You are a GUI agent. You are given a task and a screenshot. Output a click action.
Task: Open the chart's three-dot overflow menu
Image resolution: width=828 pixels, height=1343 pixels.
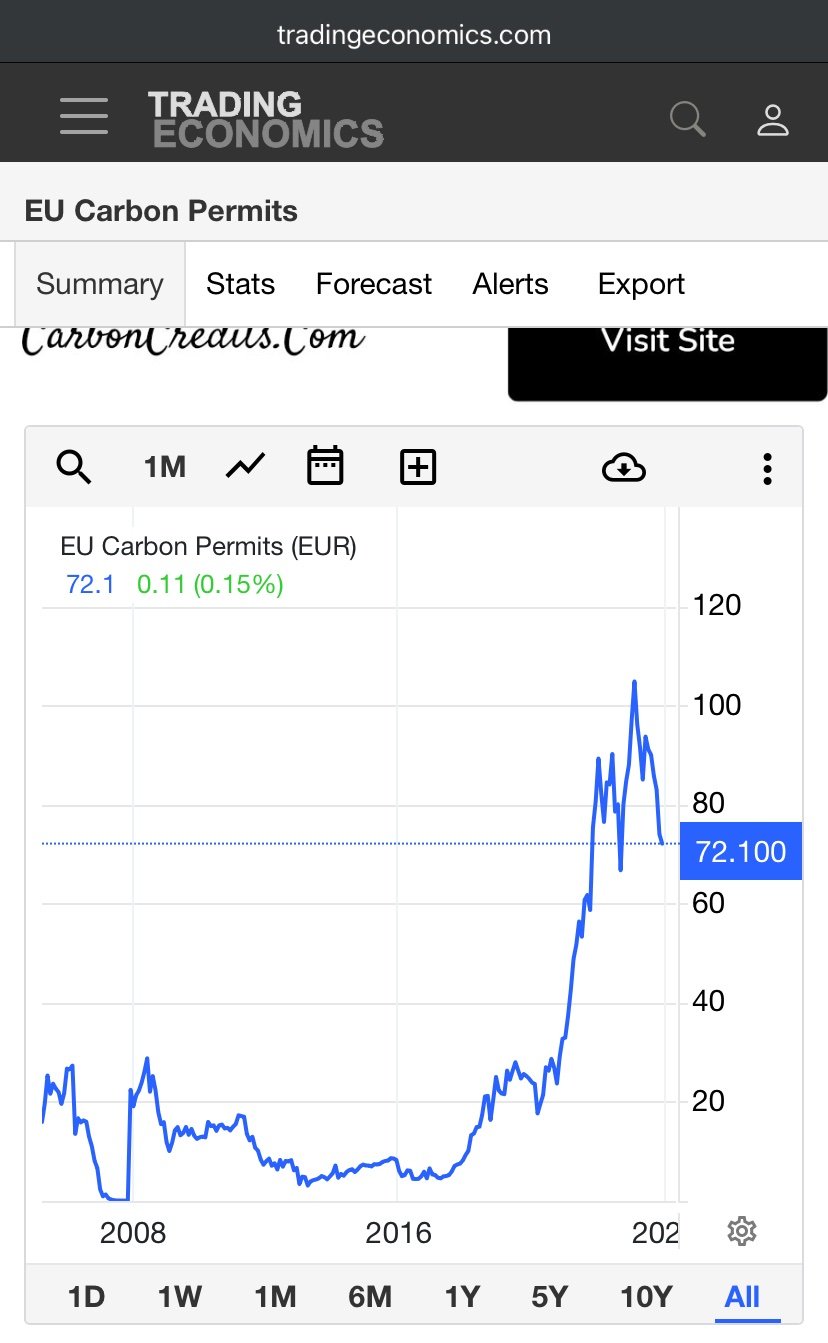(767, 468)
